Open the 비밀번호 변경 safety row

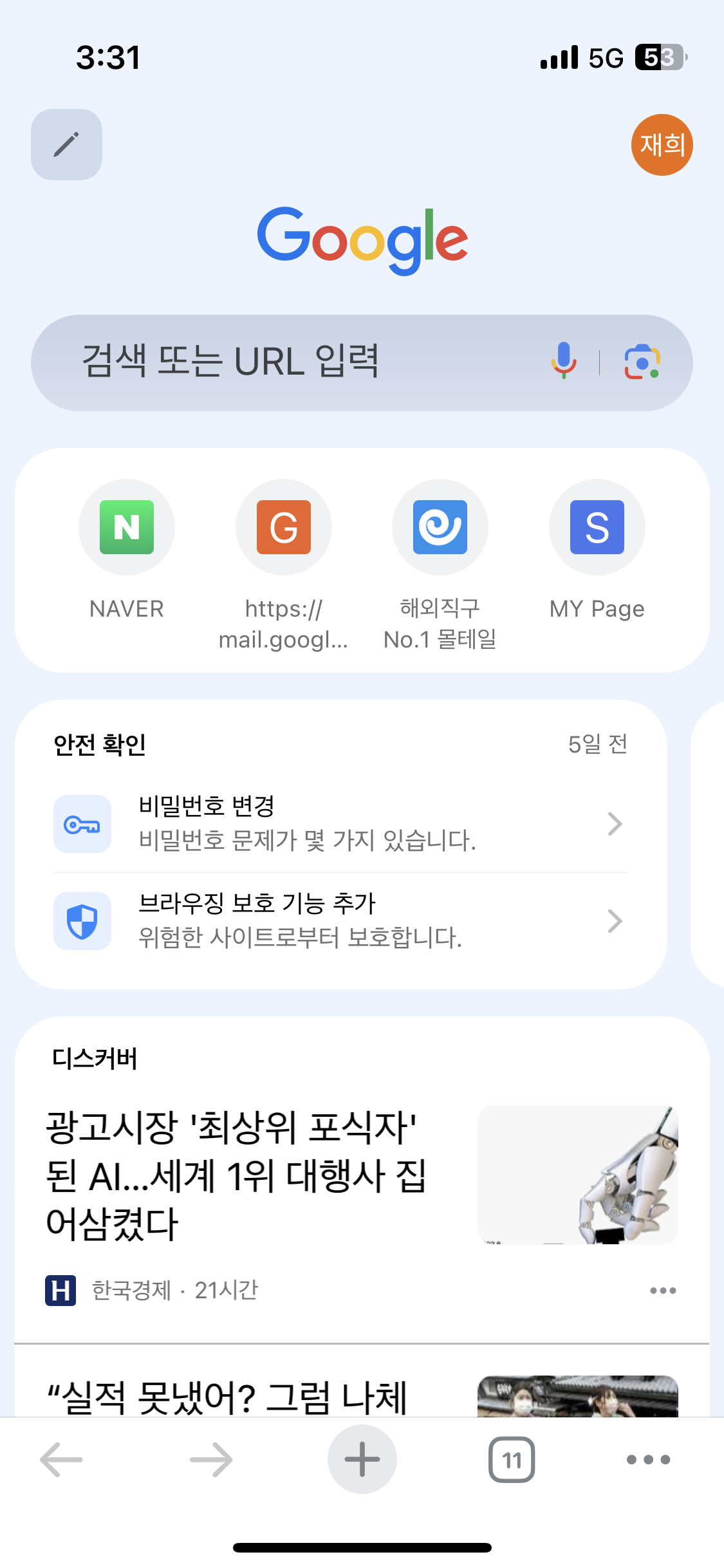340,824
